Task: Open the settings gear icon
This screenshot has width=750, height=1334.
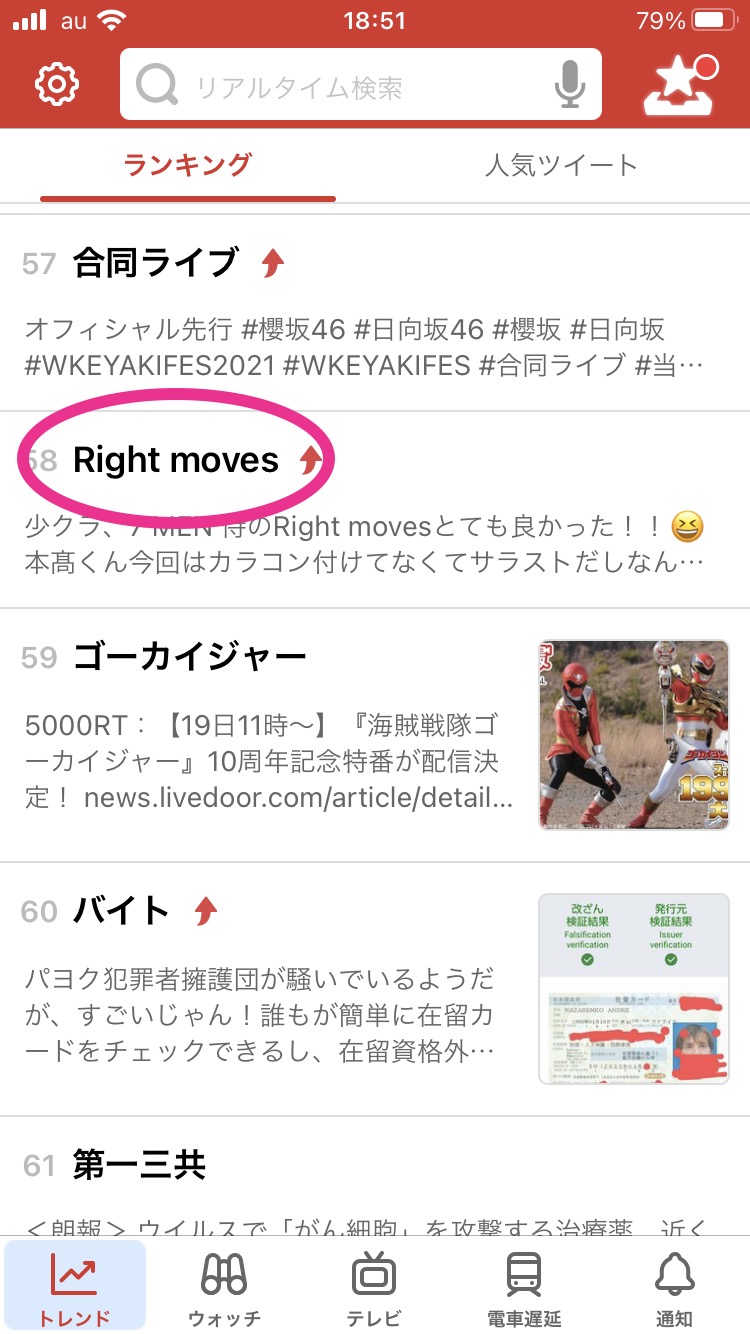Action: point(57,84)
